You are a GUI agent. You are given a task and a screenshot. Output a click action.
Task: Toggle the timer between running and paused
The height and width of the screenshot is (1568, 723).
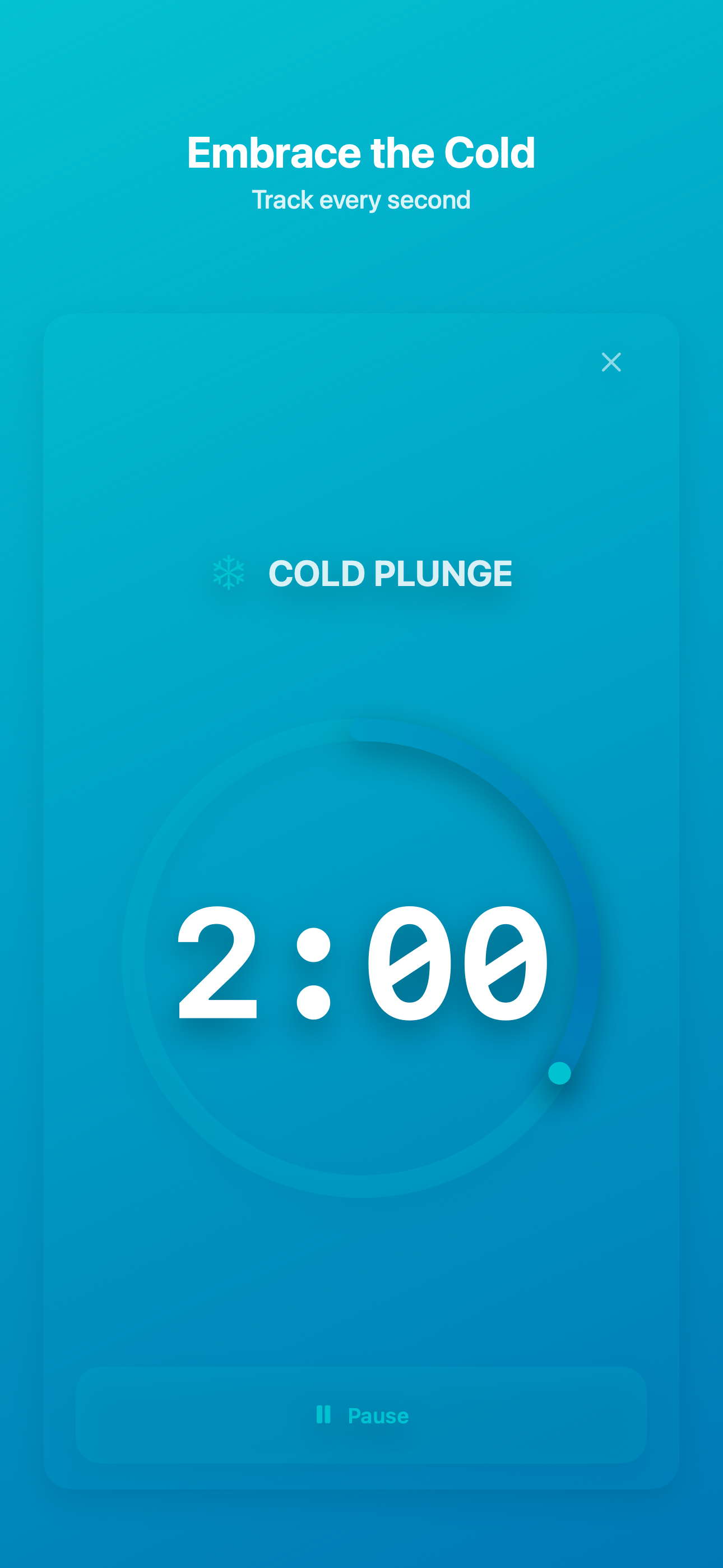click(361, 1415)
